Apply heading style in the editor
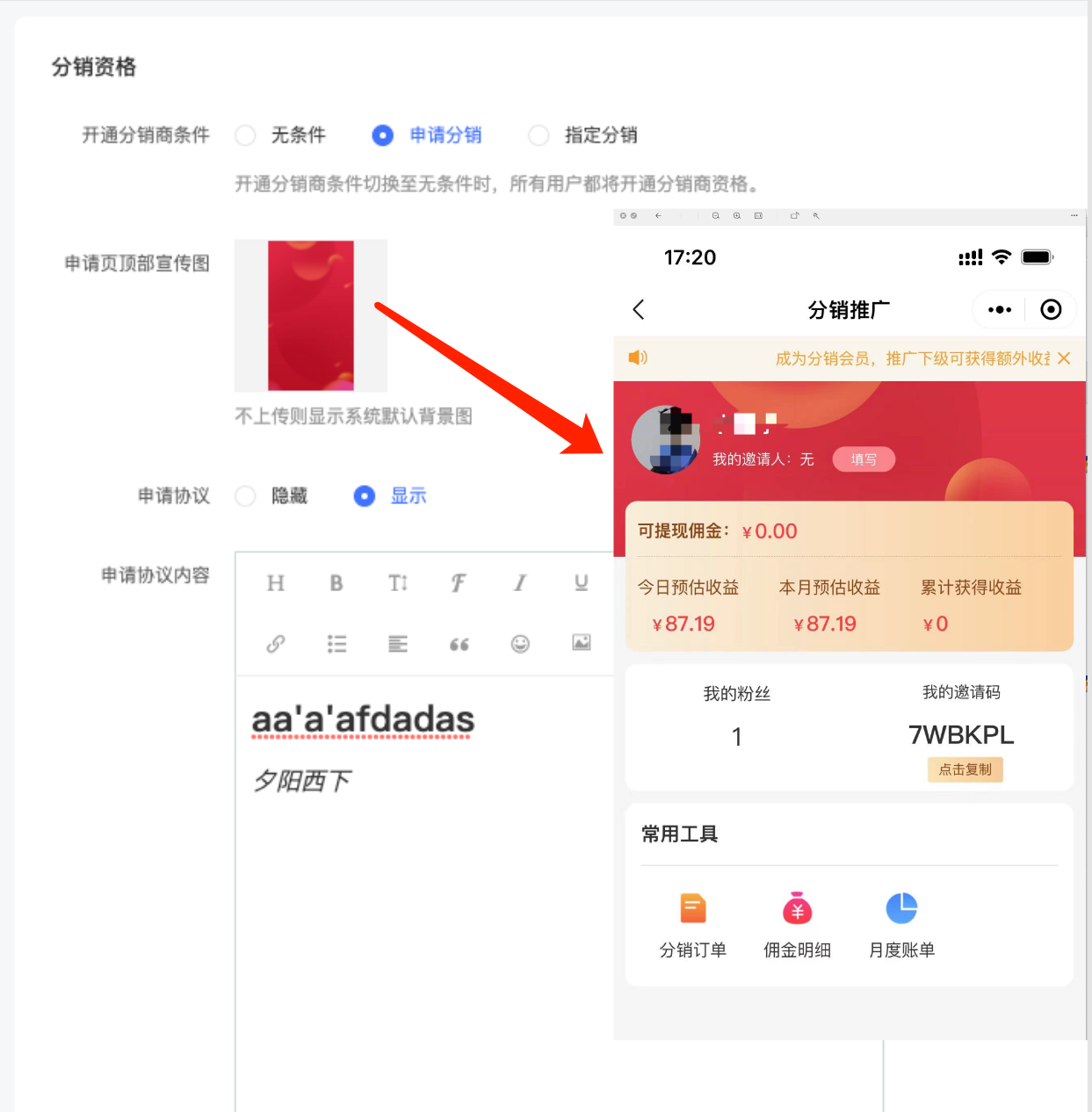Viewport: 1092px width, 1112px height. coord(276,583)
